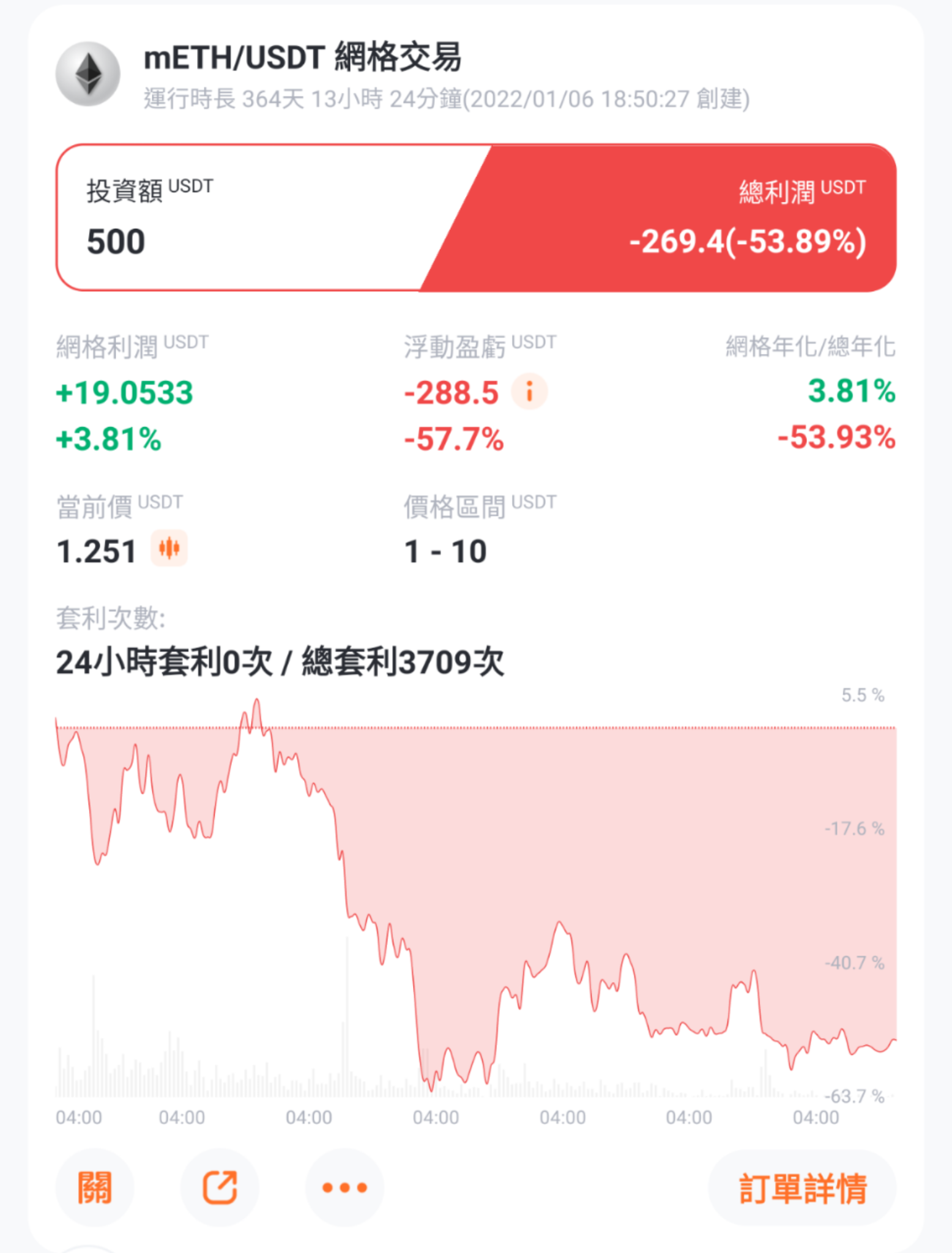Open candlestick chart icon beside current price
The height and width of the screenshot is (1253, 952).
click(169, 548)
